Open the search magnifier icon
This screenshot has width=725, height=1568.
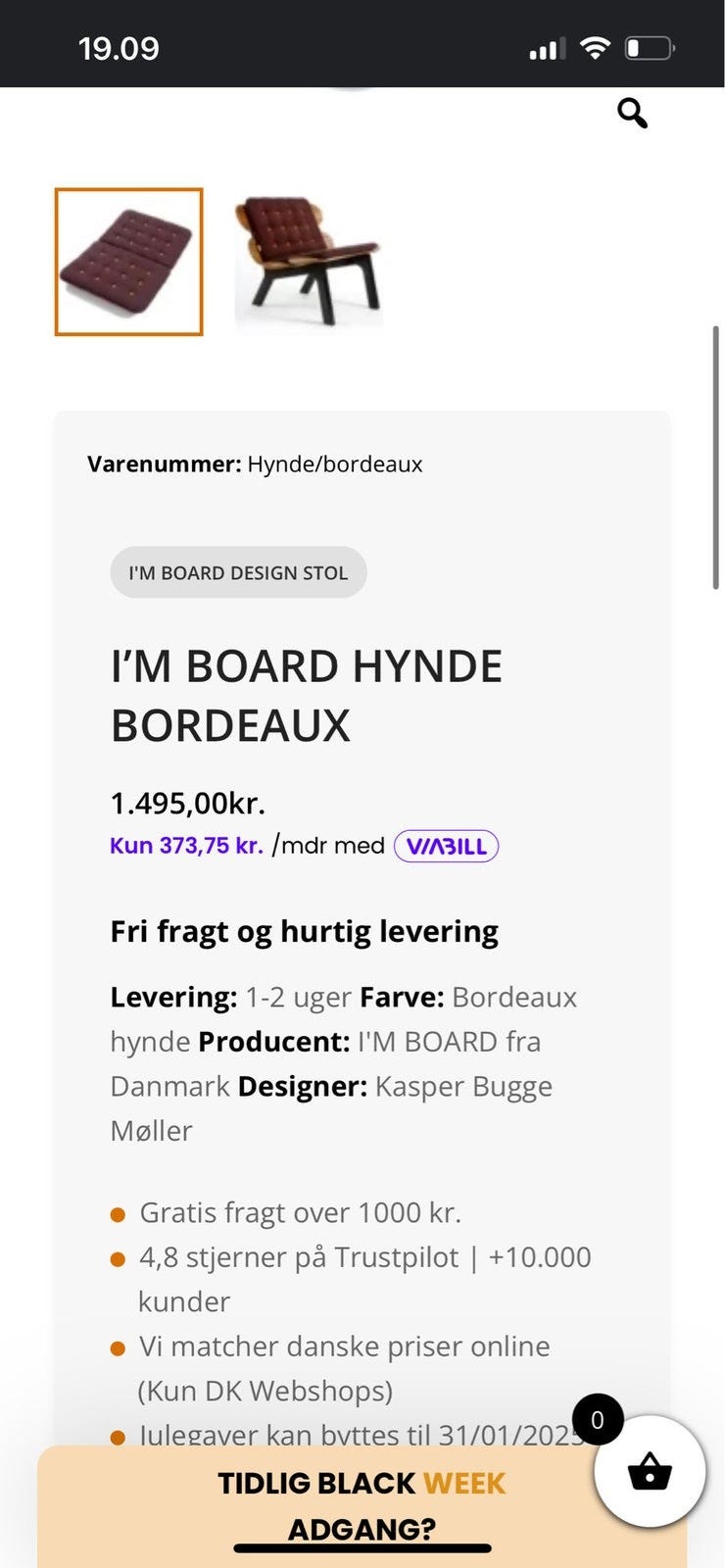632,113
